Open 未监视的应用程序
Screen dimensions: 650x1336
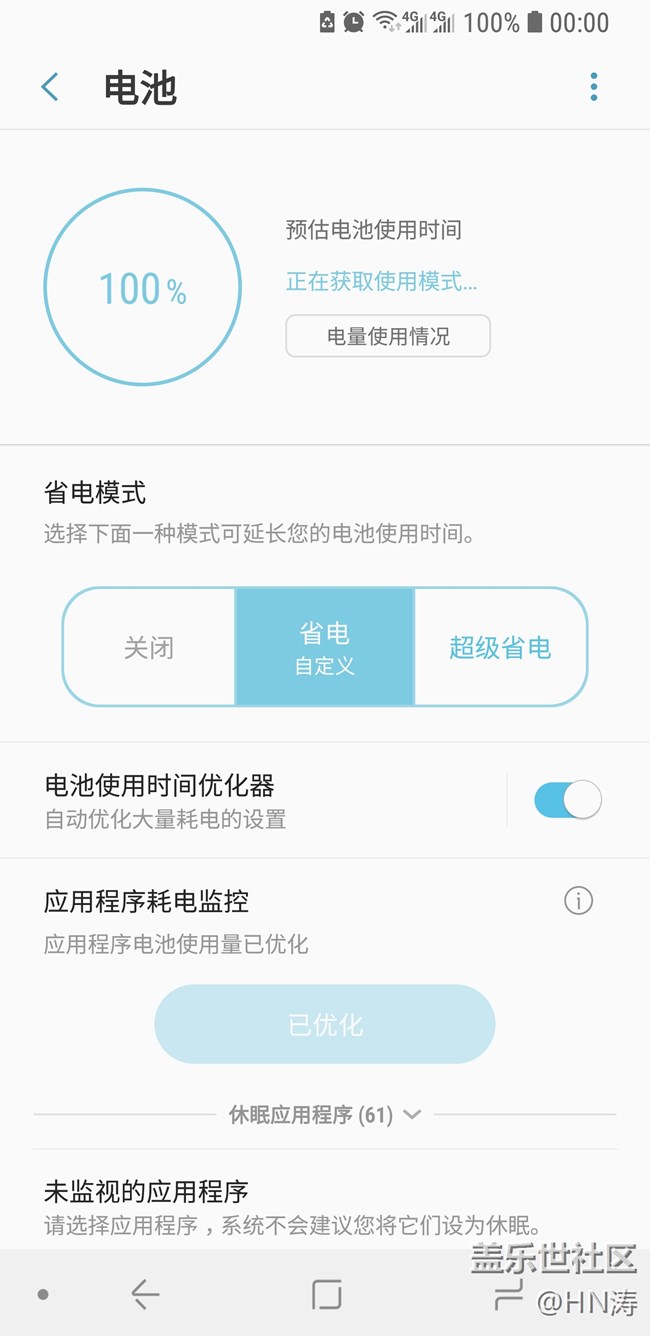click(325, 1207)
